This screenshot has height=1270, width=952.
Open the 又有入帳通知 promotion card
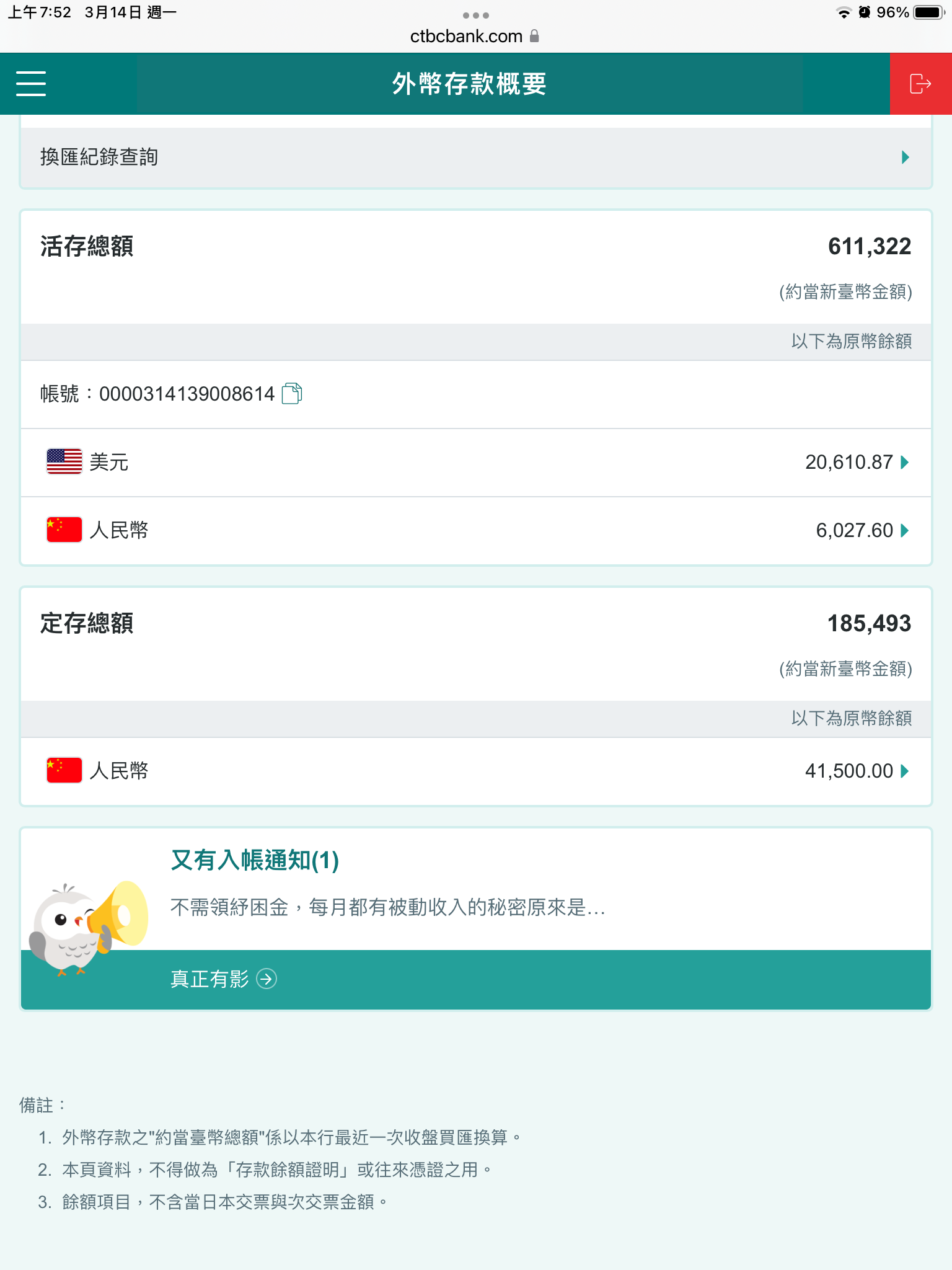tap(475, 887)
